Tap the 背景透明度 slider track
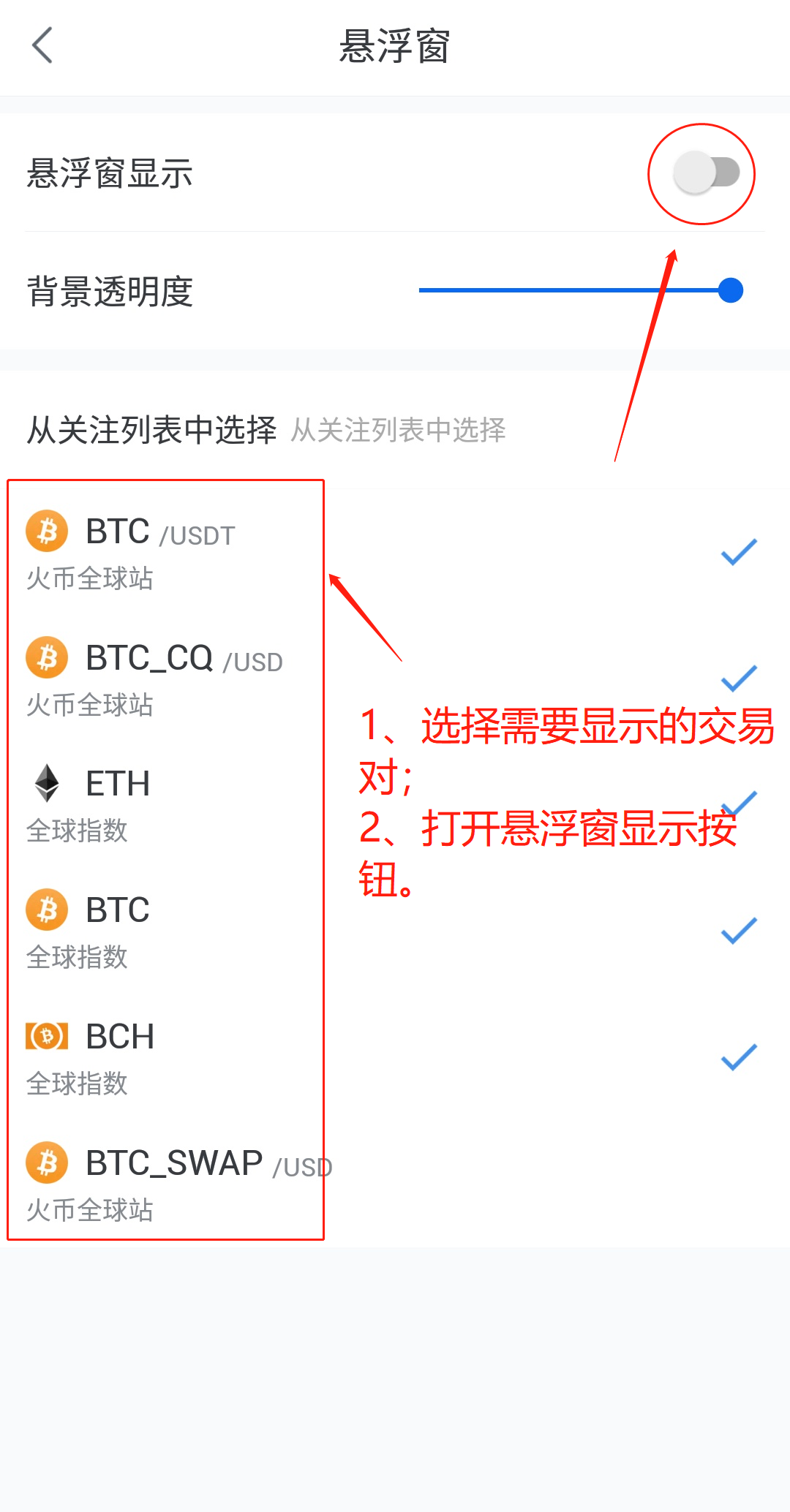Image resolution: width=790 pixels, height=1512 pixels. click(581, 290)
